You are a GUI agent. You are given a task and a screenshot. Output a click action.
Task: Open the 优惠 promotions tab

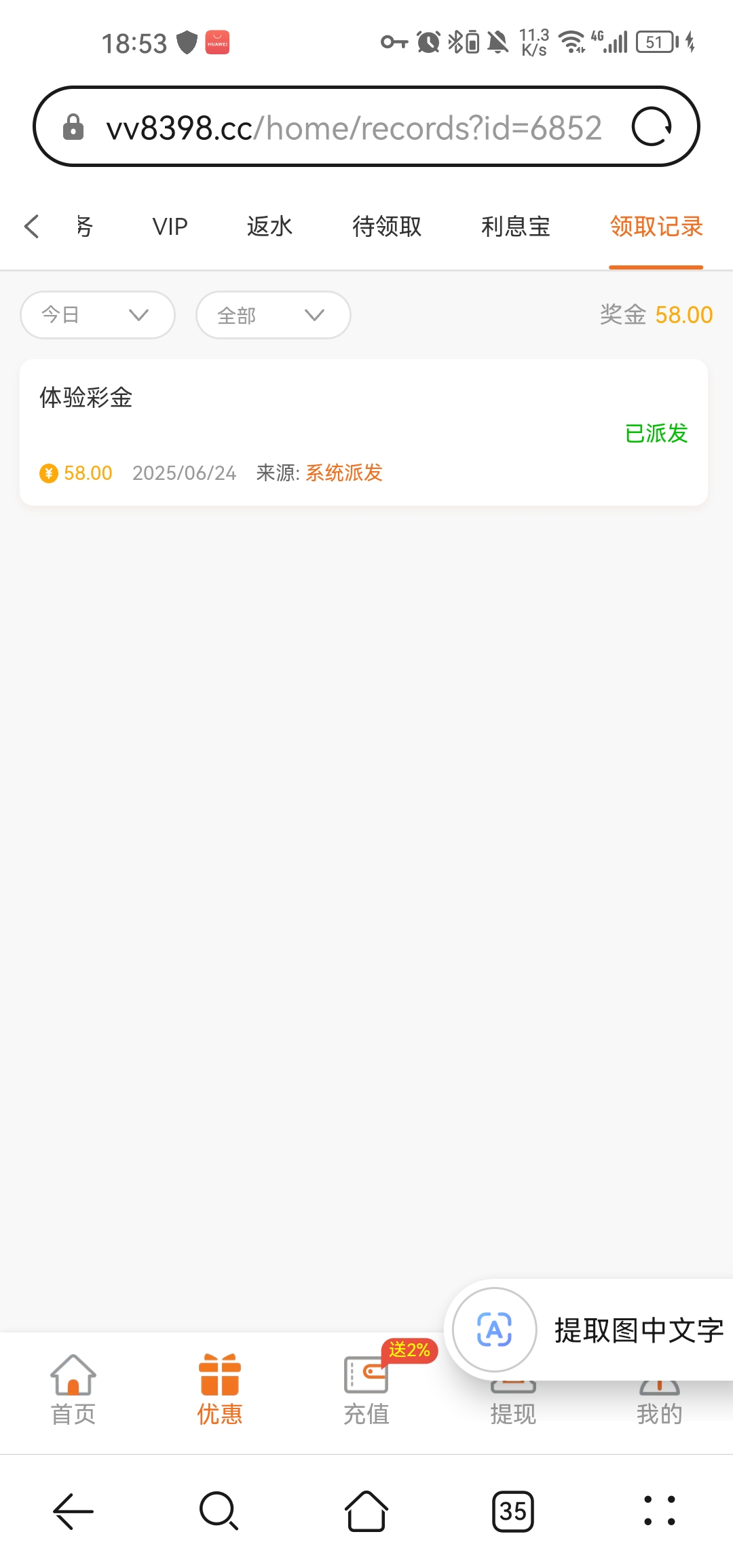[220, 1389]
